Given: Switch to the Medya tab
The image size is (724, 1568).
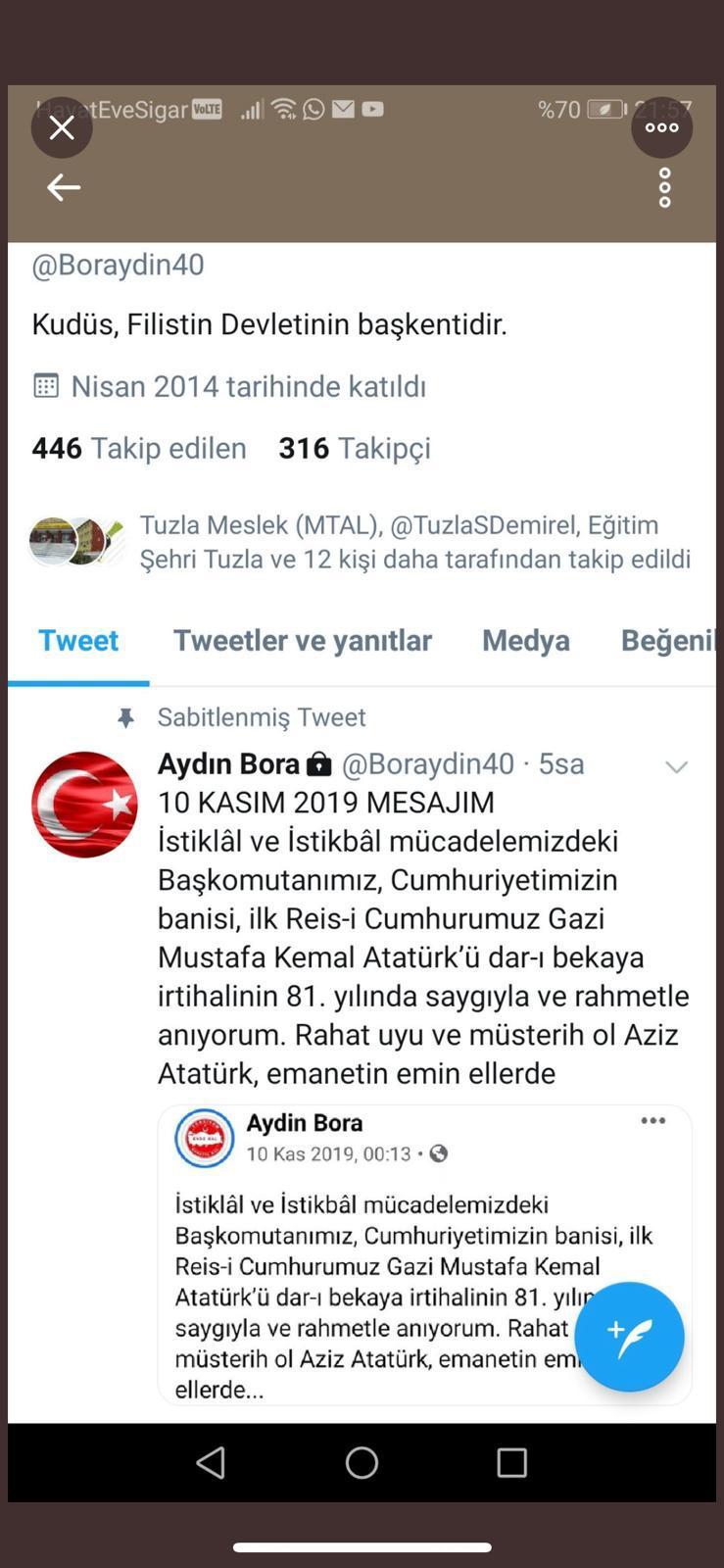Looking at the screenshot, I should pyautogui.click(x=525, y=640).
